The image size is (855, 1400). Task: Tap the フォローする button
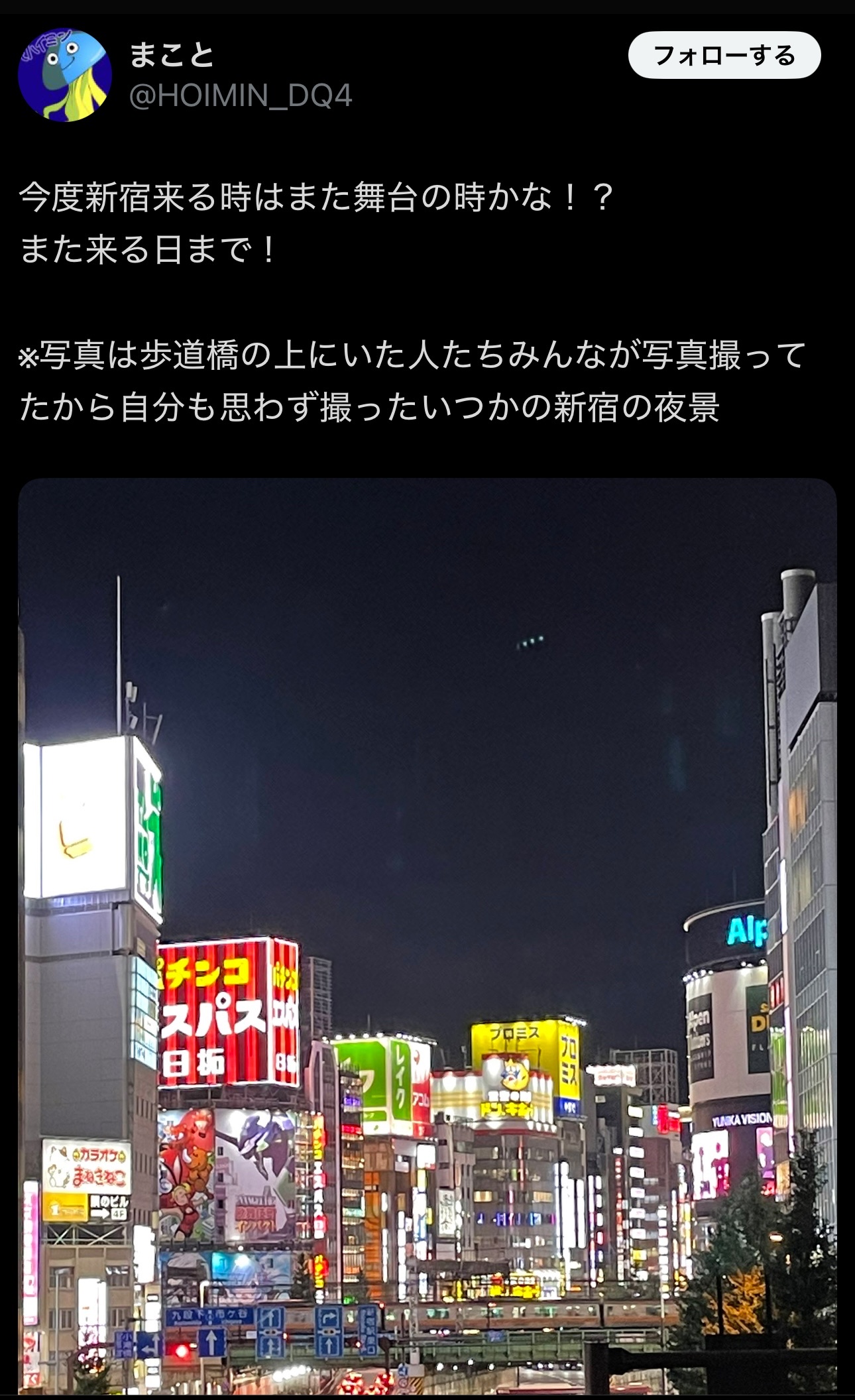tap(724, 56)
